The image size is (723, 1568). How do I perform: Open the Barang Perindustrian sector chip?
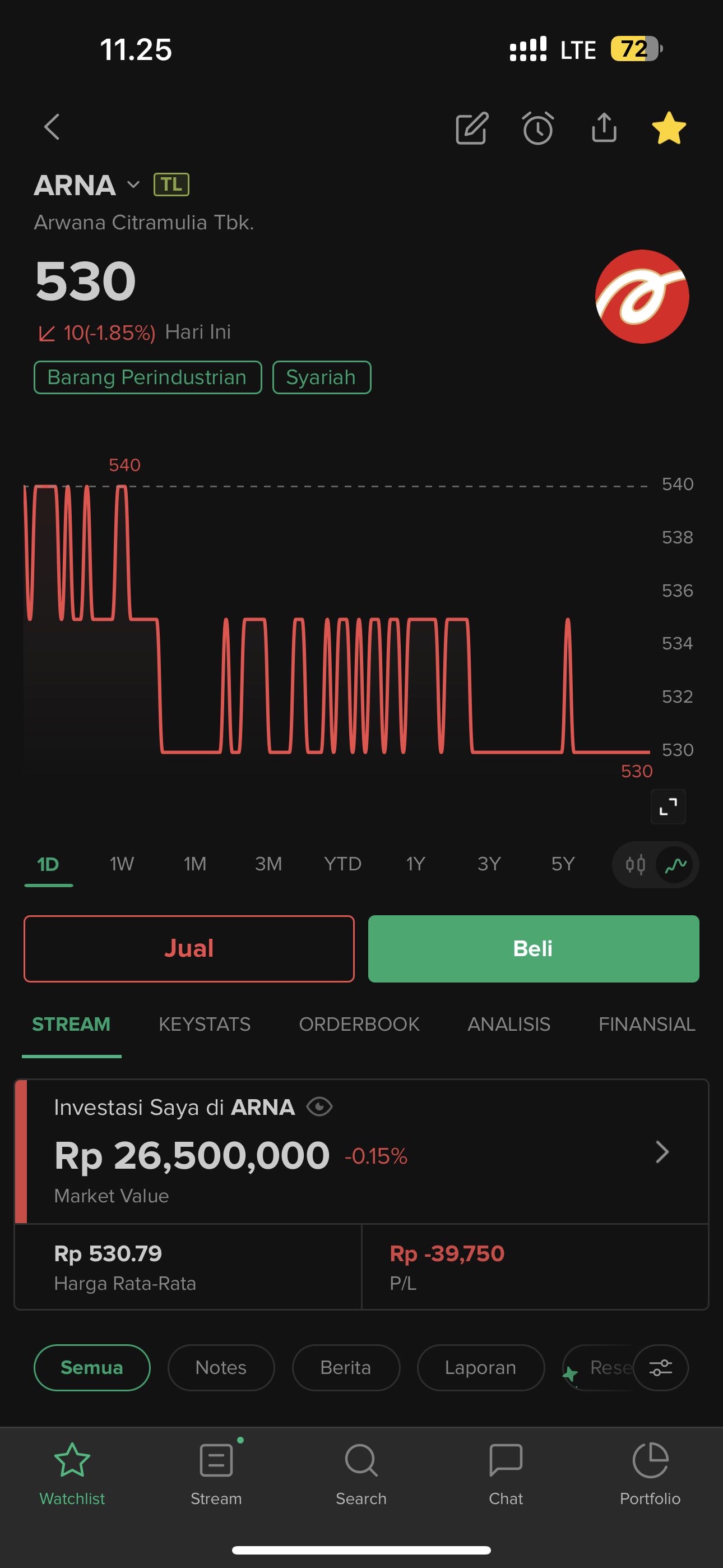pos(147,377)
